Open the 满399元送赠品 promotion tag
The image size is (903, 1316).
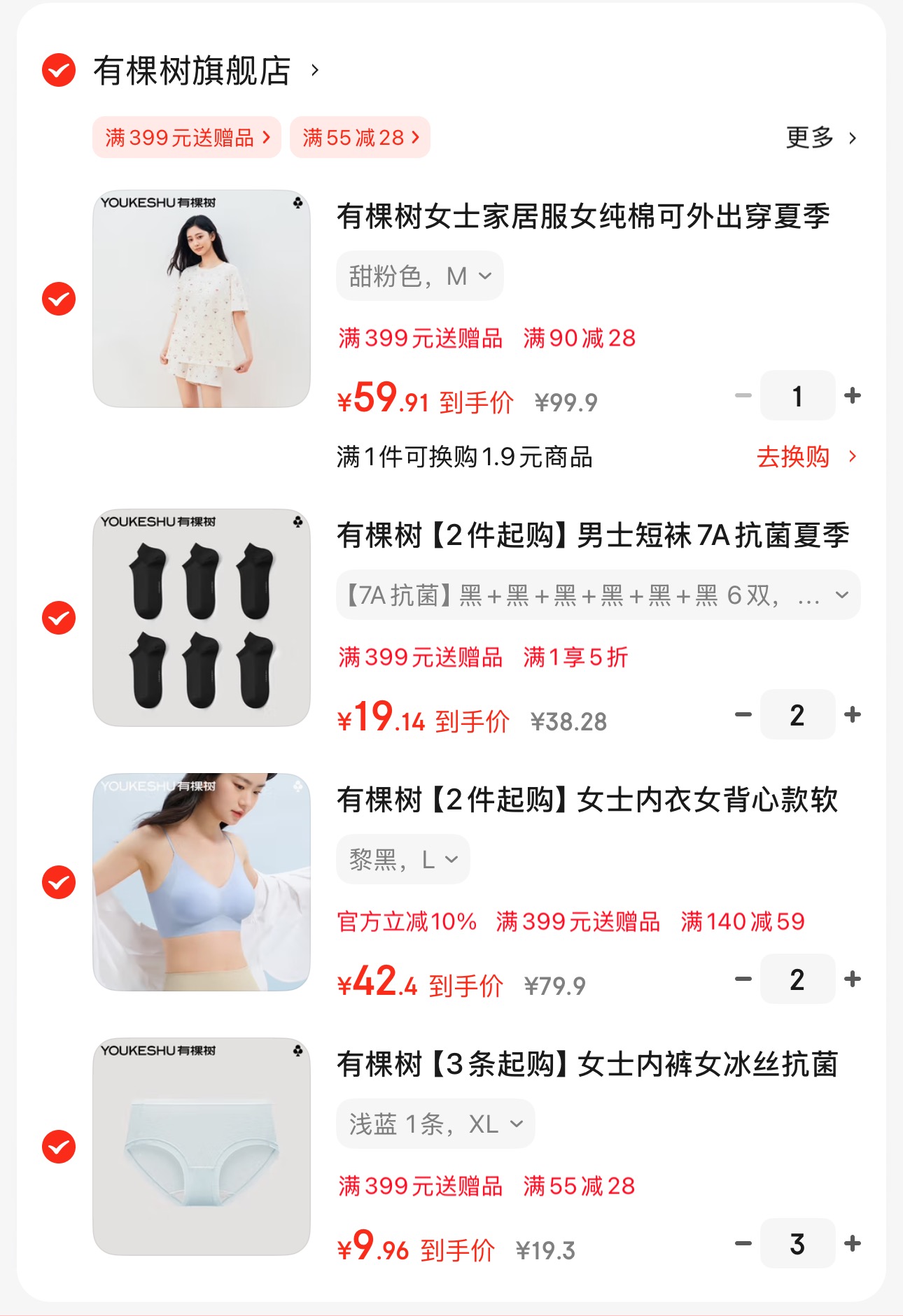coord(185,137)
